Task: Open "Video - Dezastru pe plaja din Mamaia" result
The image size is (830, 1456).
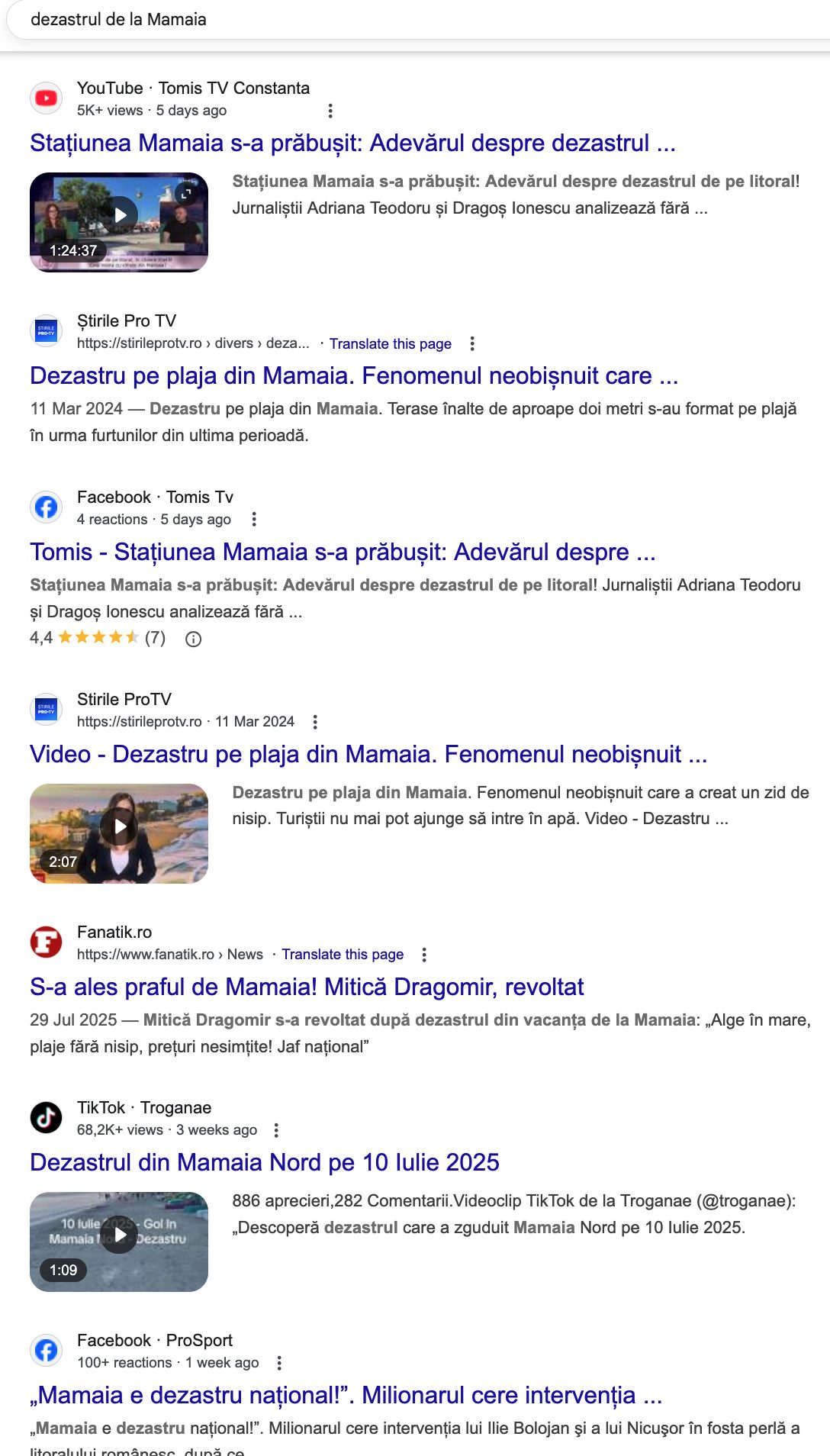Action: tap(368, 754)
